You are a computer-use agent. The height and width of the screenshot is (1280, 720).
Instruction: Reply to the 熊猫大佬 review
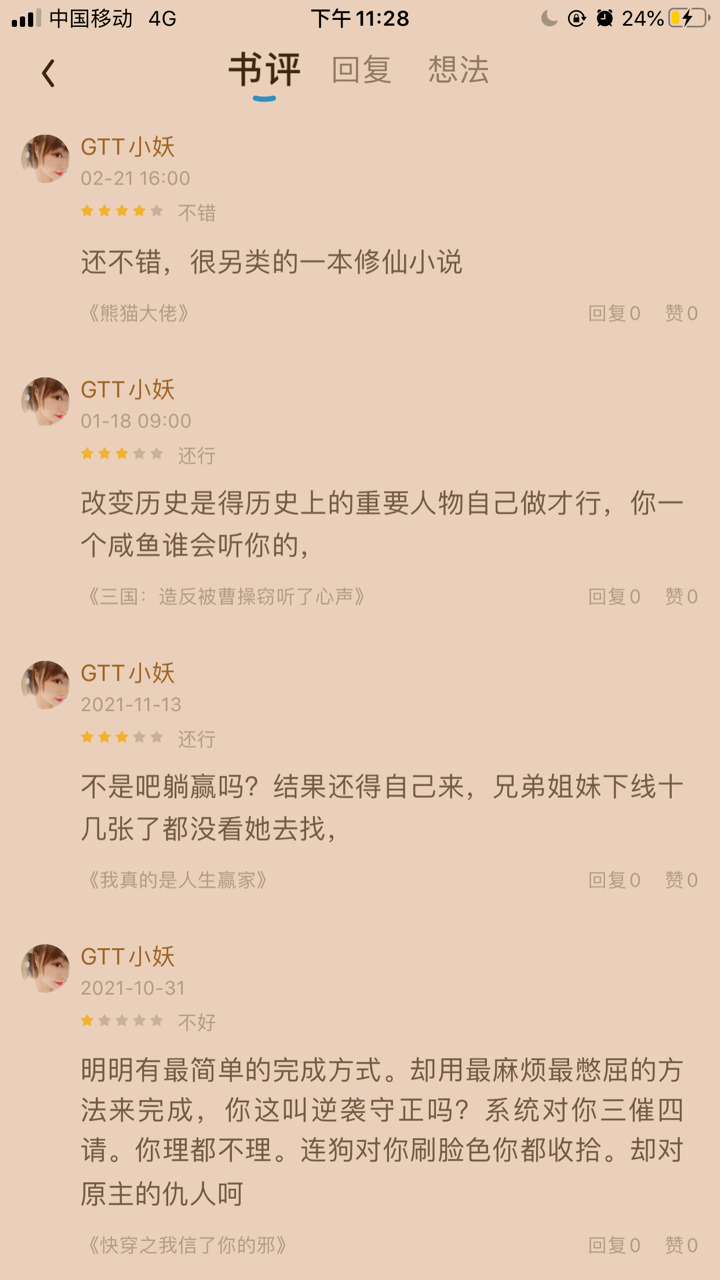pyautogui.click(x=613, y=313)
